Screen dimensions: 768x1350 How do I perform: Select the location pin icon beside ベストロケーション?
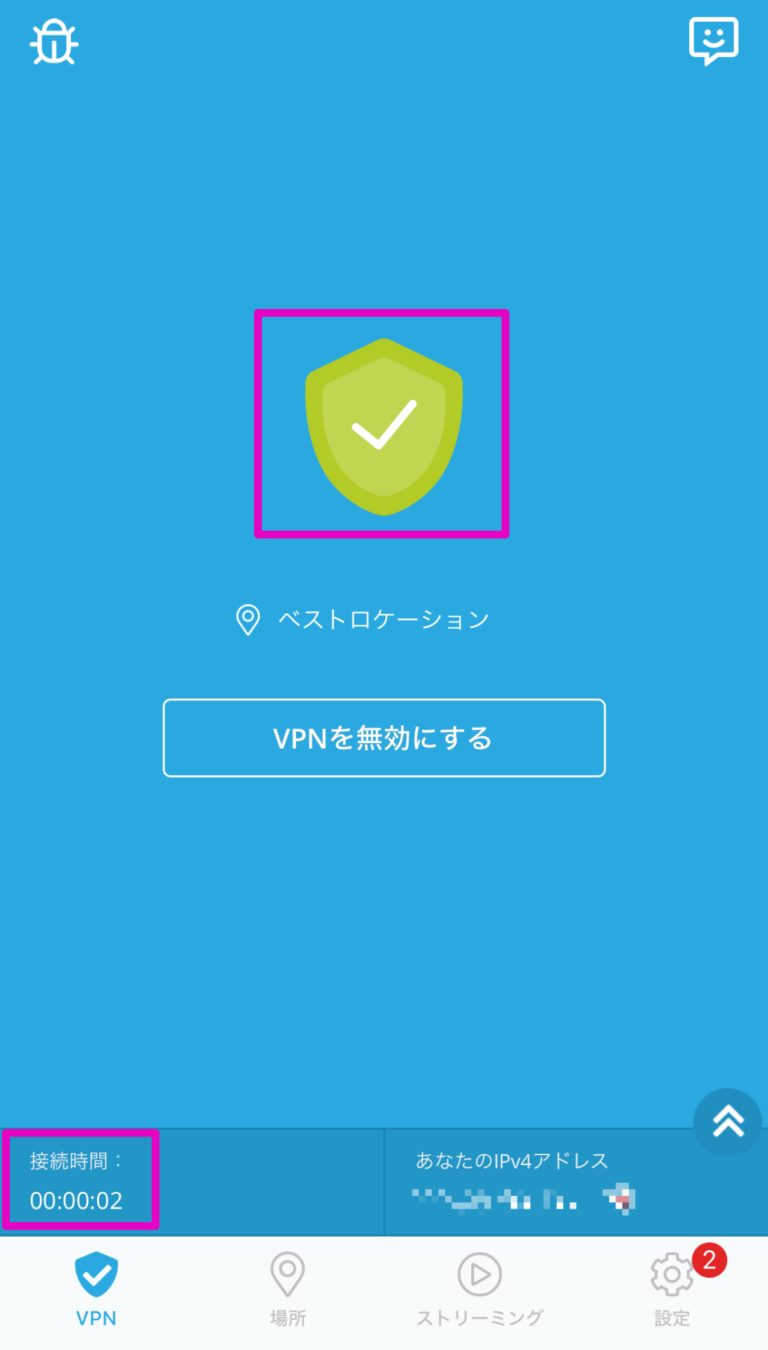click(x=247, y=619)
